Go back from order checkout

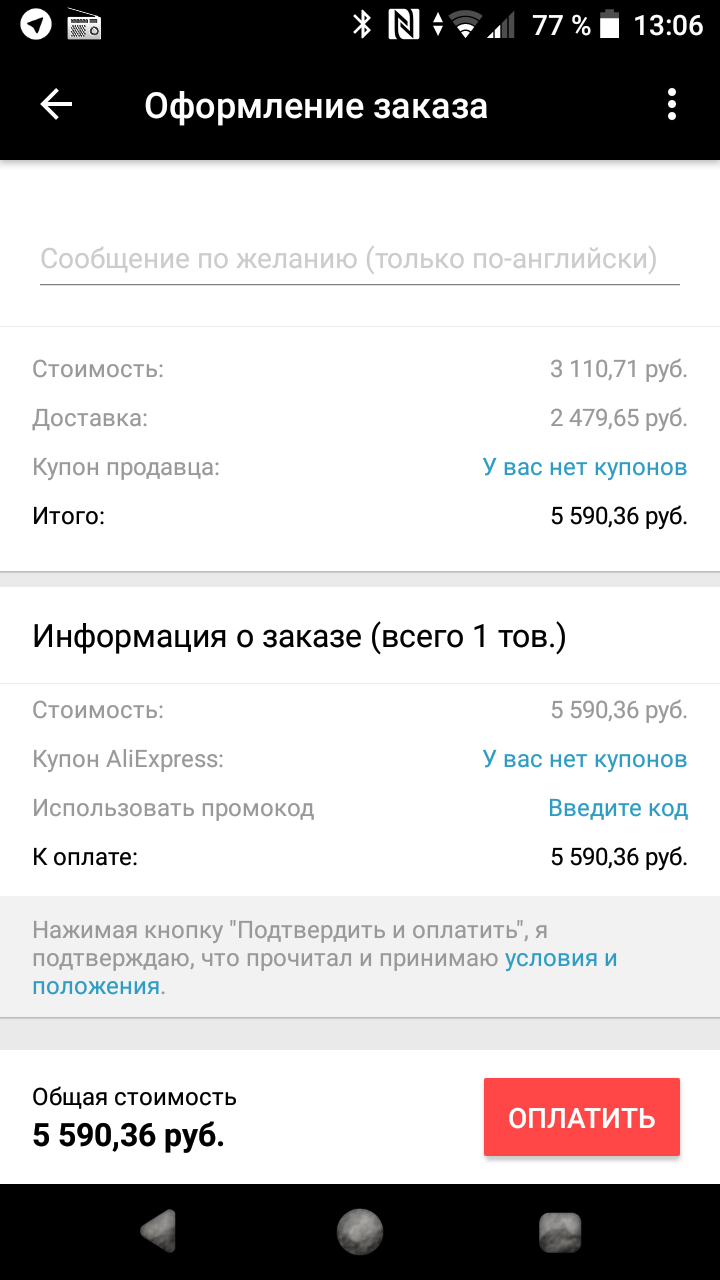tap(56, 104)
